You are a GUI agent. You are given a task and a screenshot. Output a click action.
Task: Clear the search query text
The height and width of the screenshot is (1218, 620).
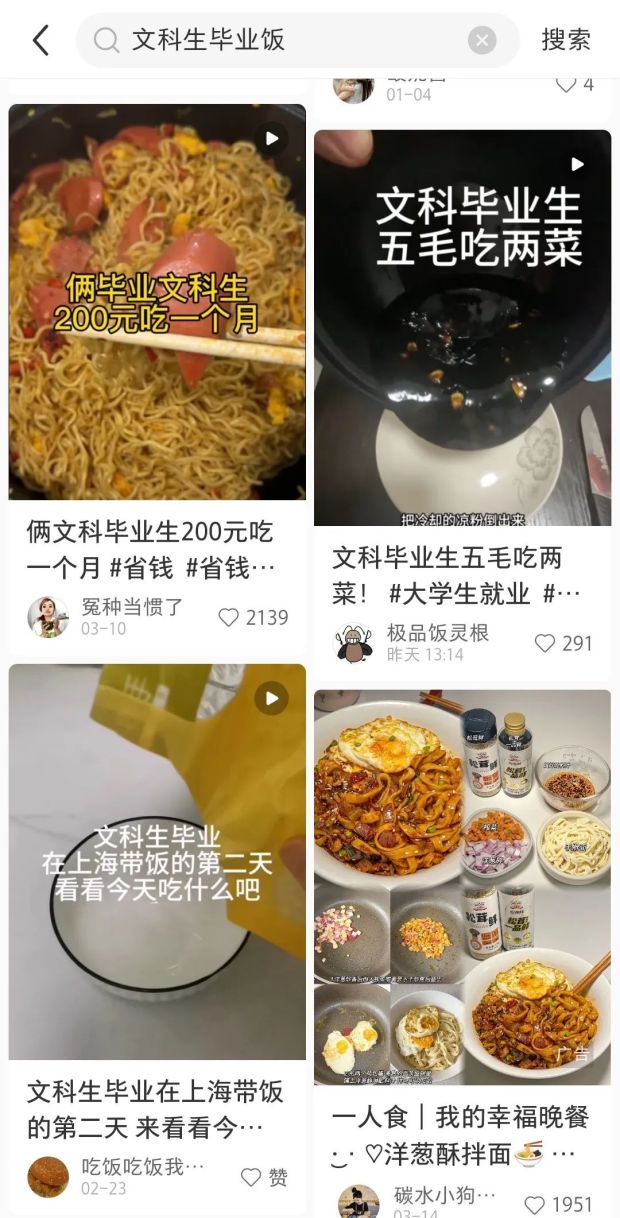tap(482, 40)
